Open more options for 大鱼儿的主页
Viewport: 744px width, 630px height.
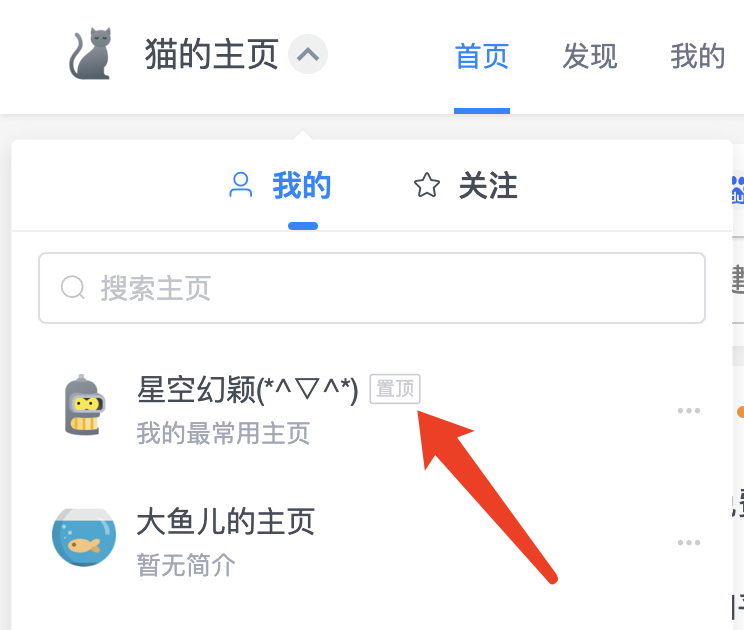pyautogui.click(x=688, y=543)
